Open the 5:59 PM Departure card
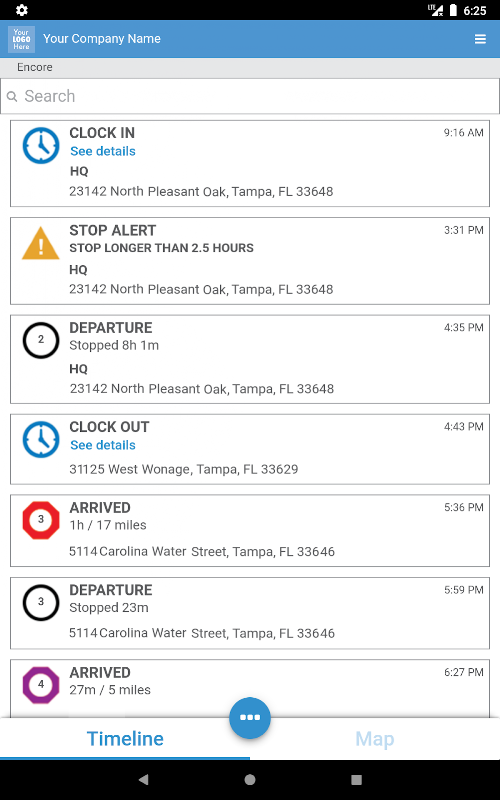Image resolution: width=500 pixels, height=800 pixels. click(250, 613)
